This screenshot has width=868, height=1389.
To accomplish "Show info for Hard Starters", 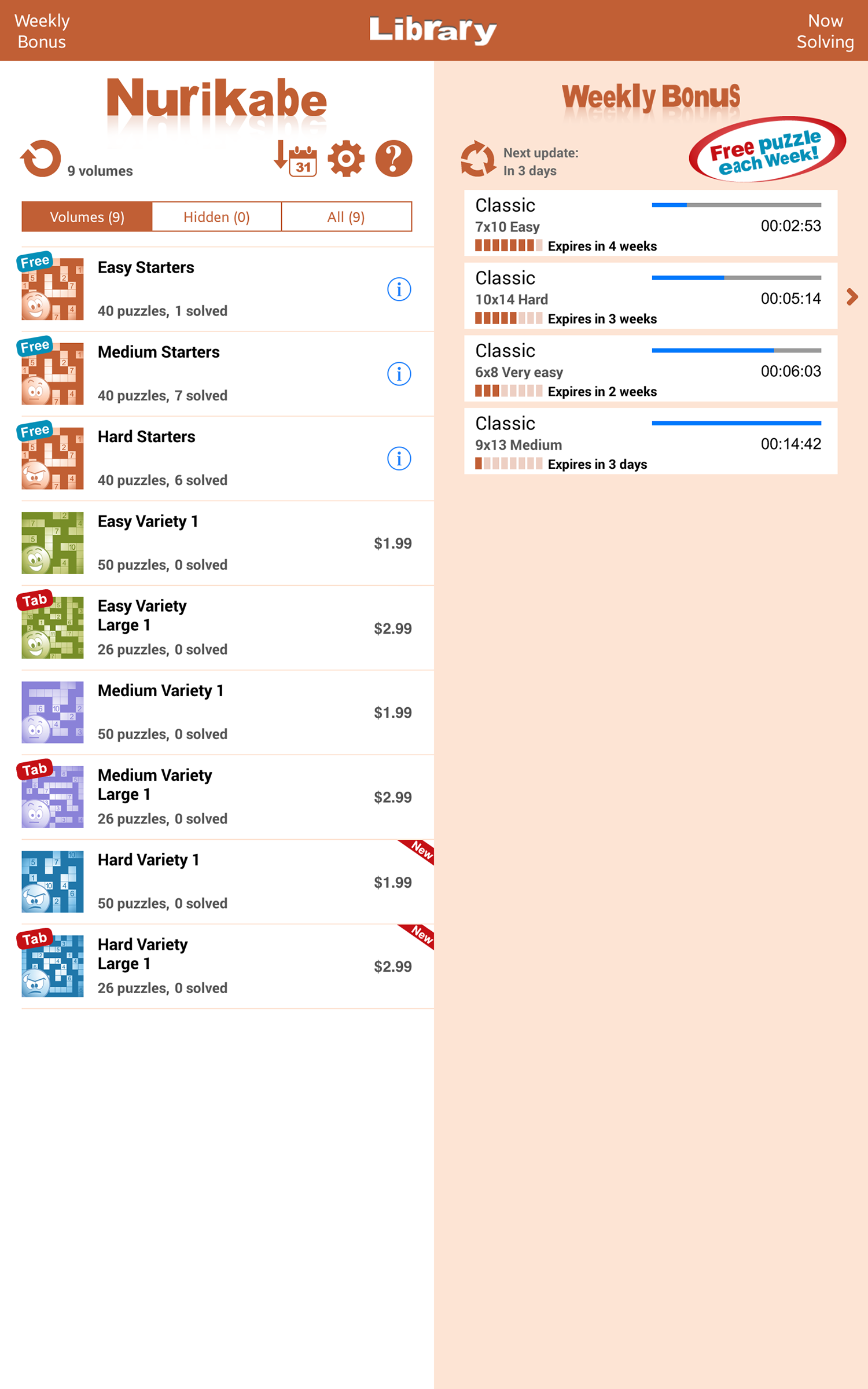I will click(x=399, y=458).
